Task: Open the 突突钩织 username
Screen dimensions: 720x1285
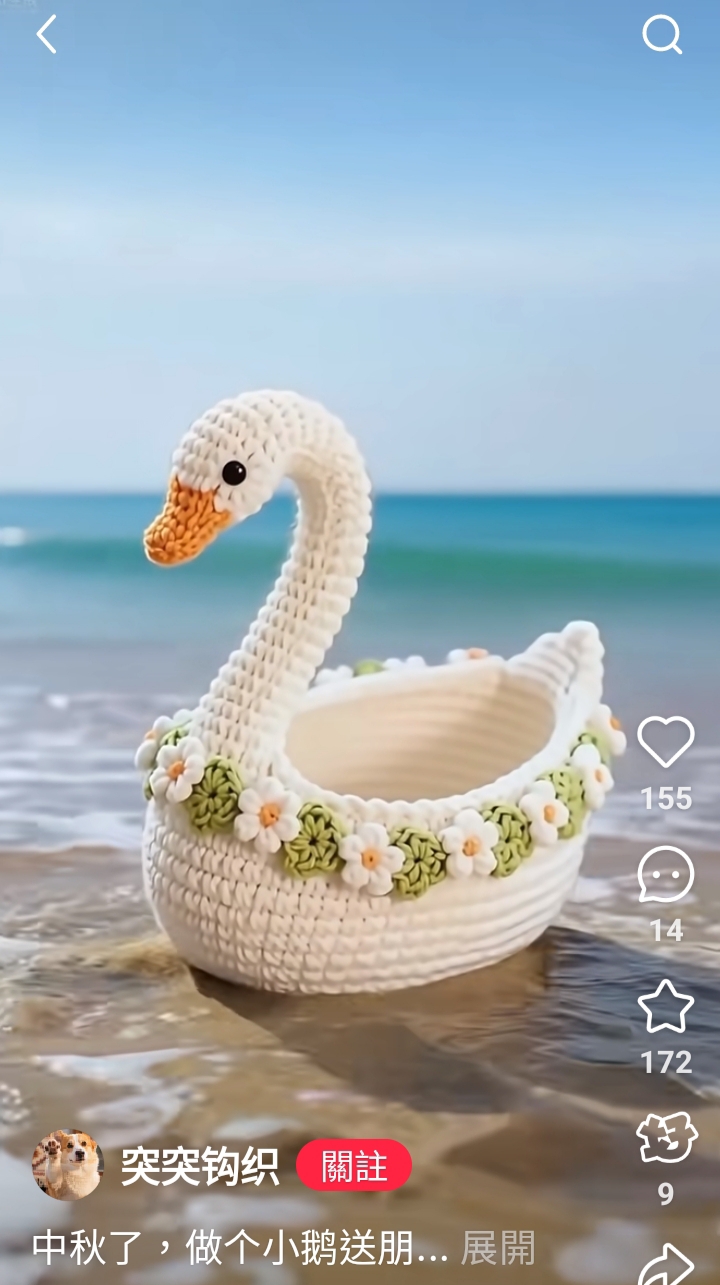Action: (200, 1166)
